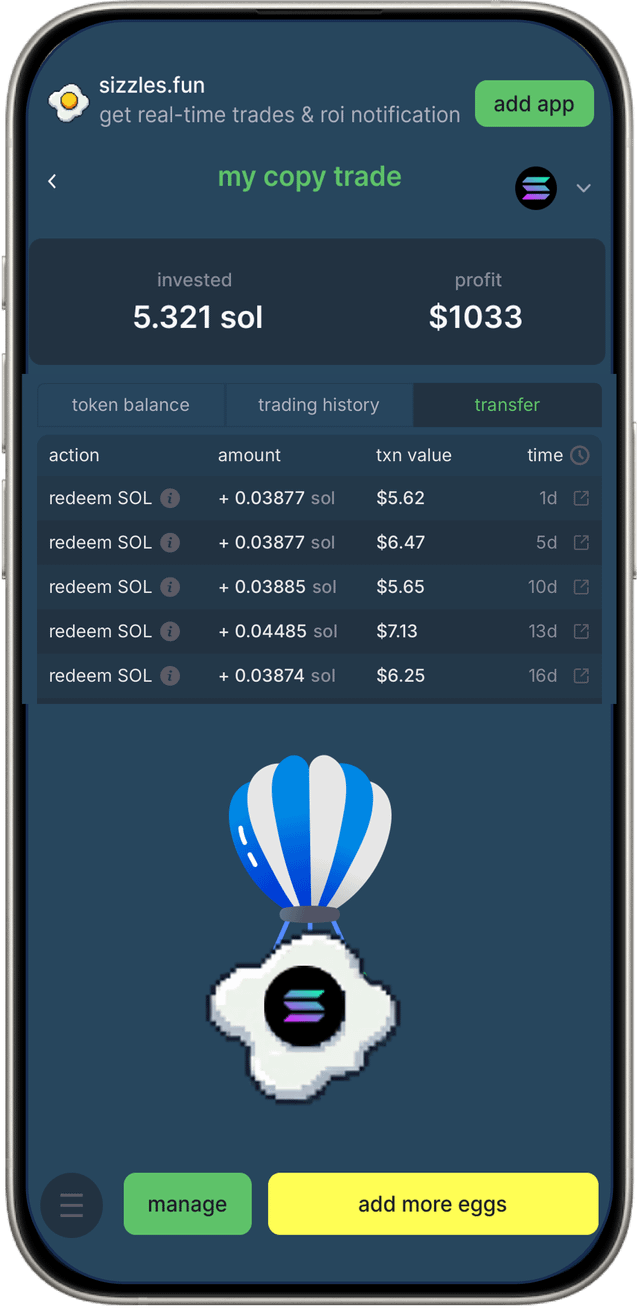The height and width of the screenshot is (1309, 640).
Task: Go back with the left arrow
Action: [x=52, y=181]
